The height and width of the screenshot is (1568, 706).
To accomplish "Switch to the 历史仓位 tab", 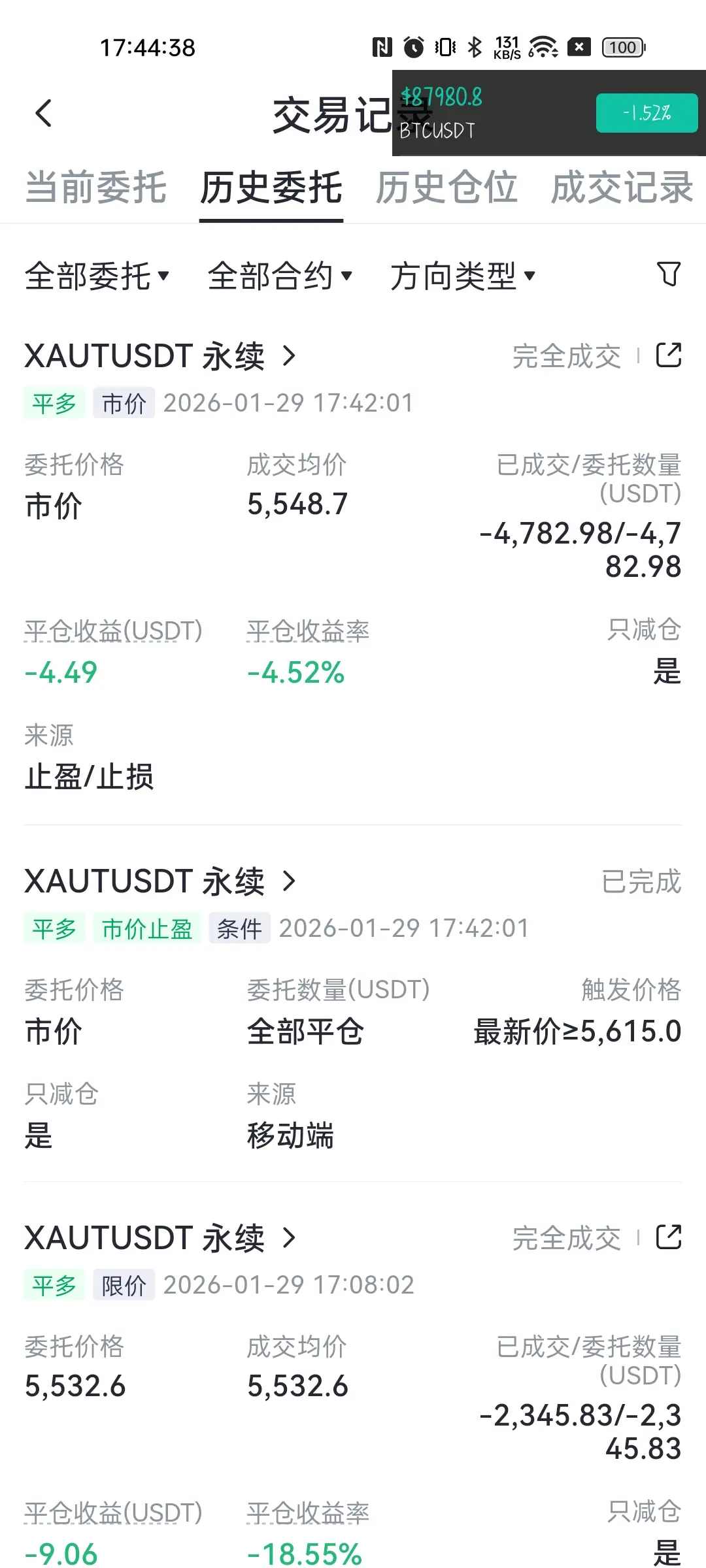I will [446, 188].
